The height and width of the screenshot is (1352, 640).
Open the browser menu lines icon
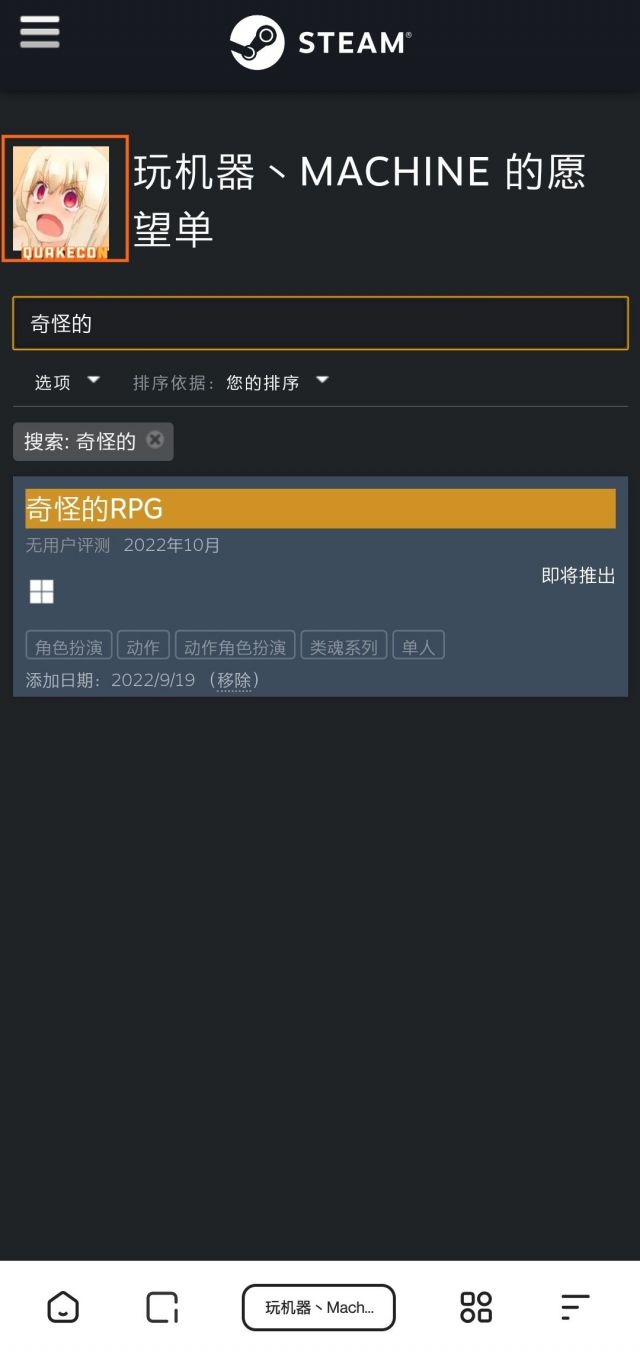coord(575,1306)
